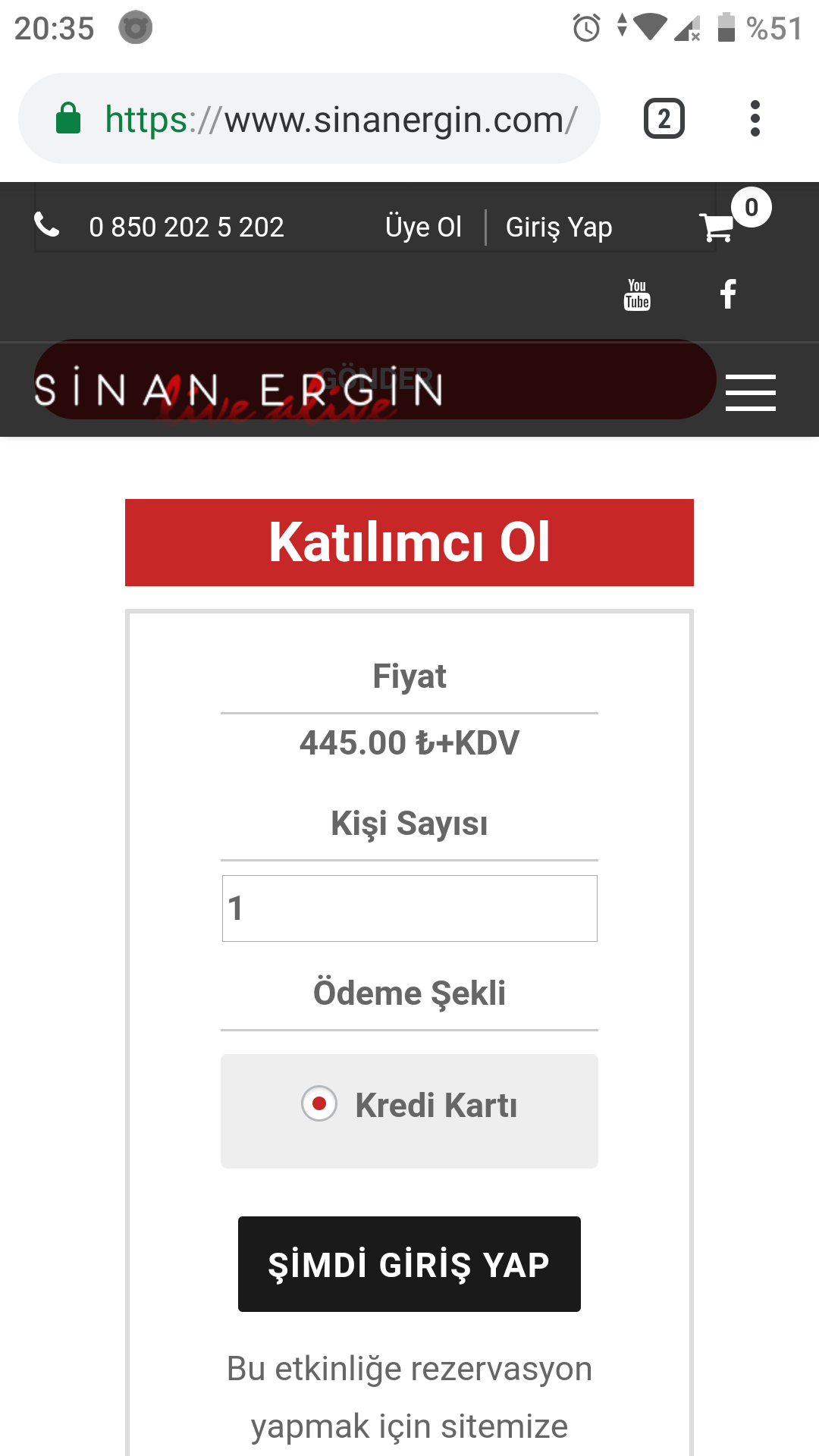Image resolution: width=819 pixels, height=1456 pixels.
Task: Tap the browser URL address bar
Action: 309,118
